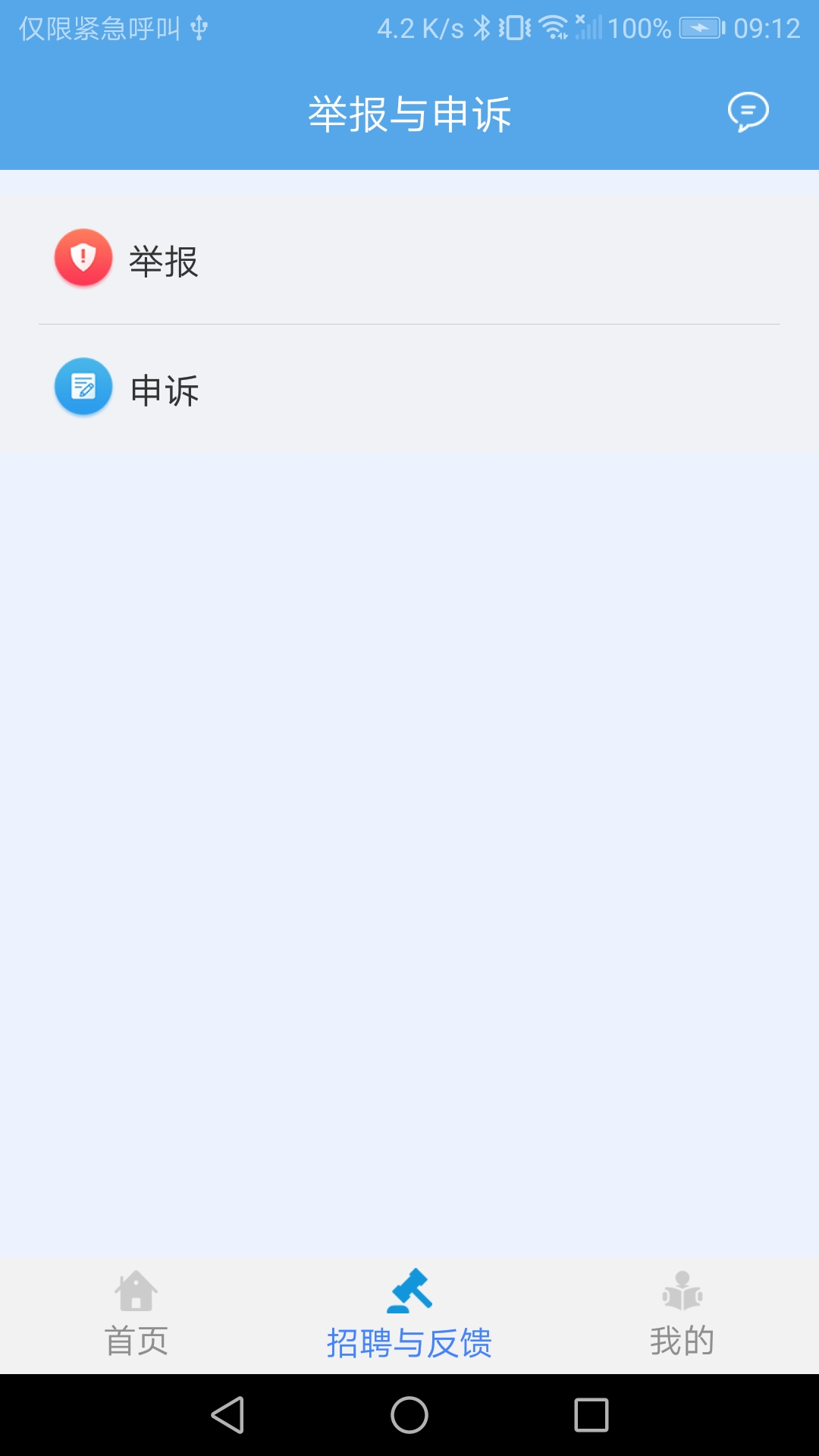Tap the system back button
819x1456 pixels.
click(227, 1415)
